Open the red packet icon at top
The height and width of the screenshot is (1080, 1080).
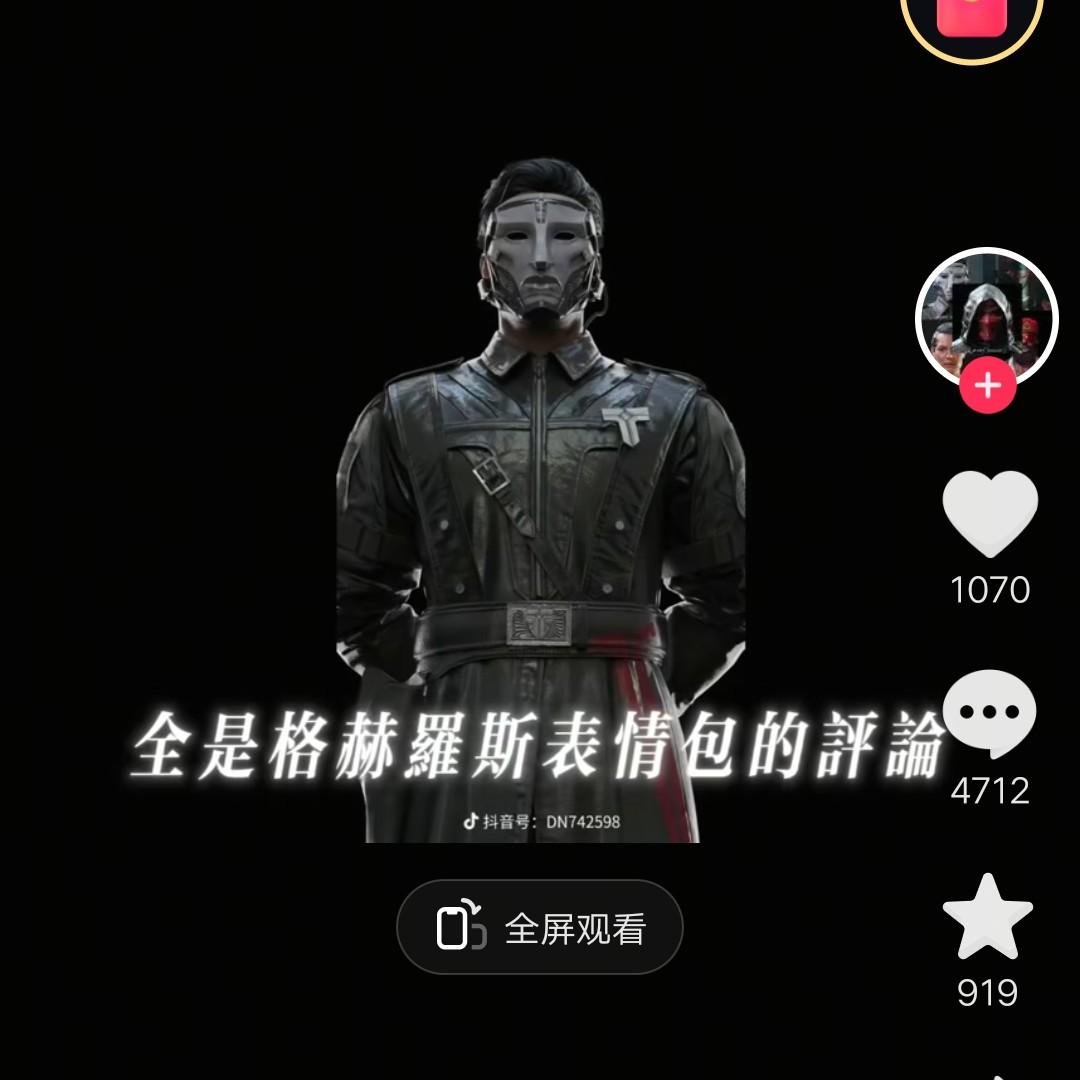(972, 20)
